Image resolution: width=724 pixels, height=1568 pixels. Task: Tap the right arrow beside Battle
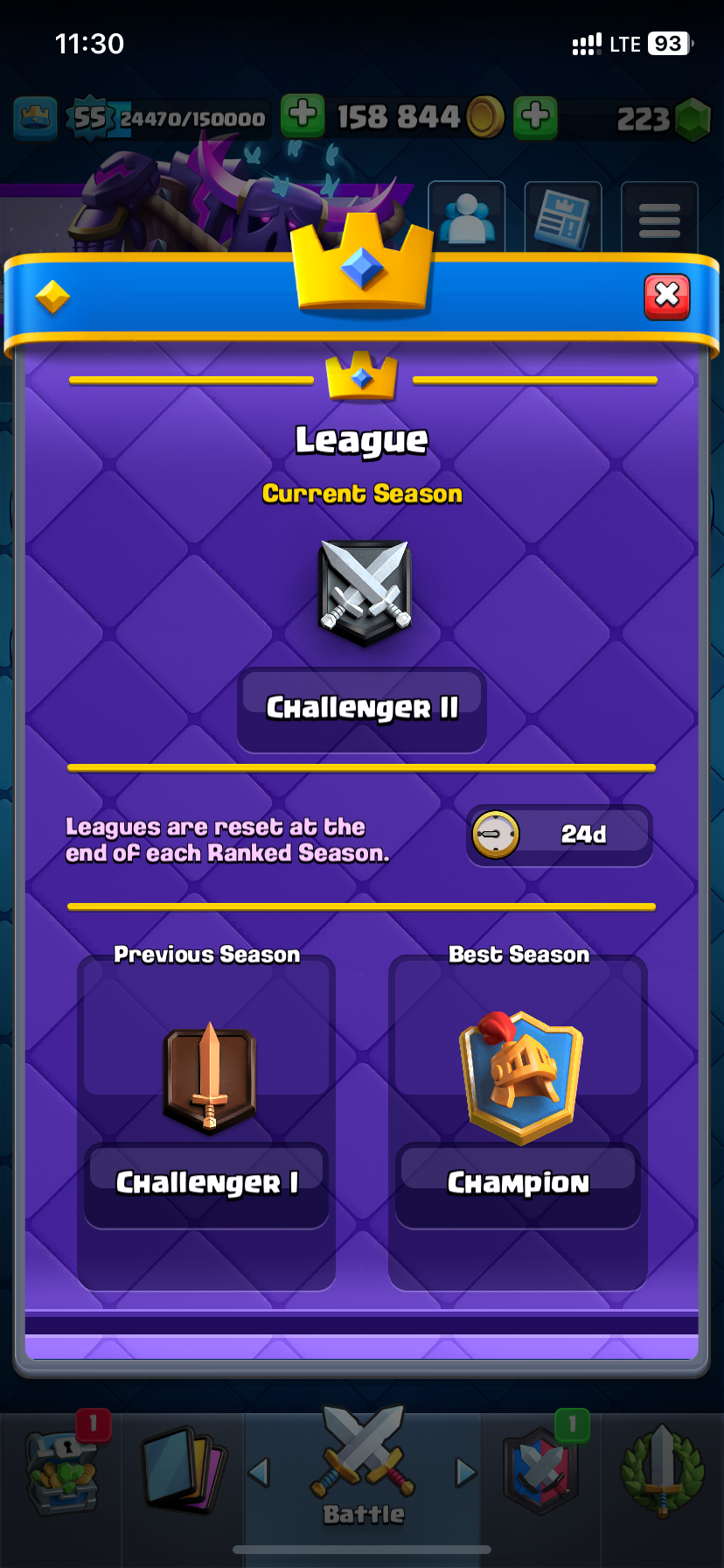[466, 1473]
